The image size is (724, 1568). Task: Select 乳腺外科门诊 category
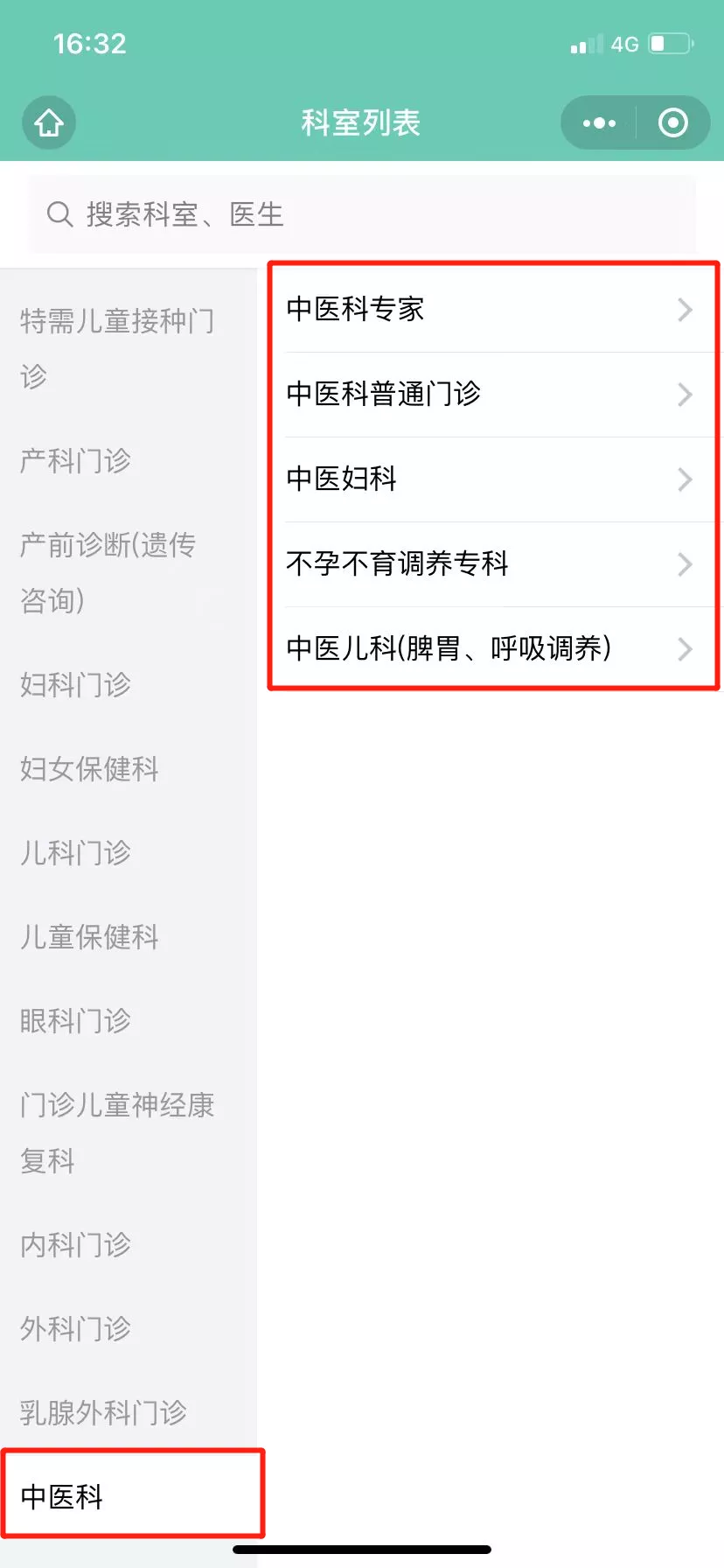click(104, 1412)
